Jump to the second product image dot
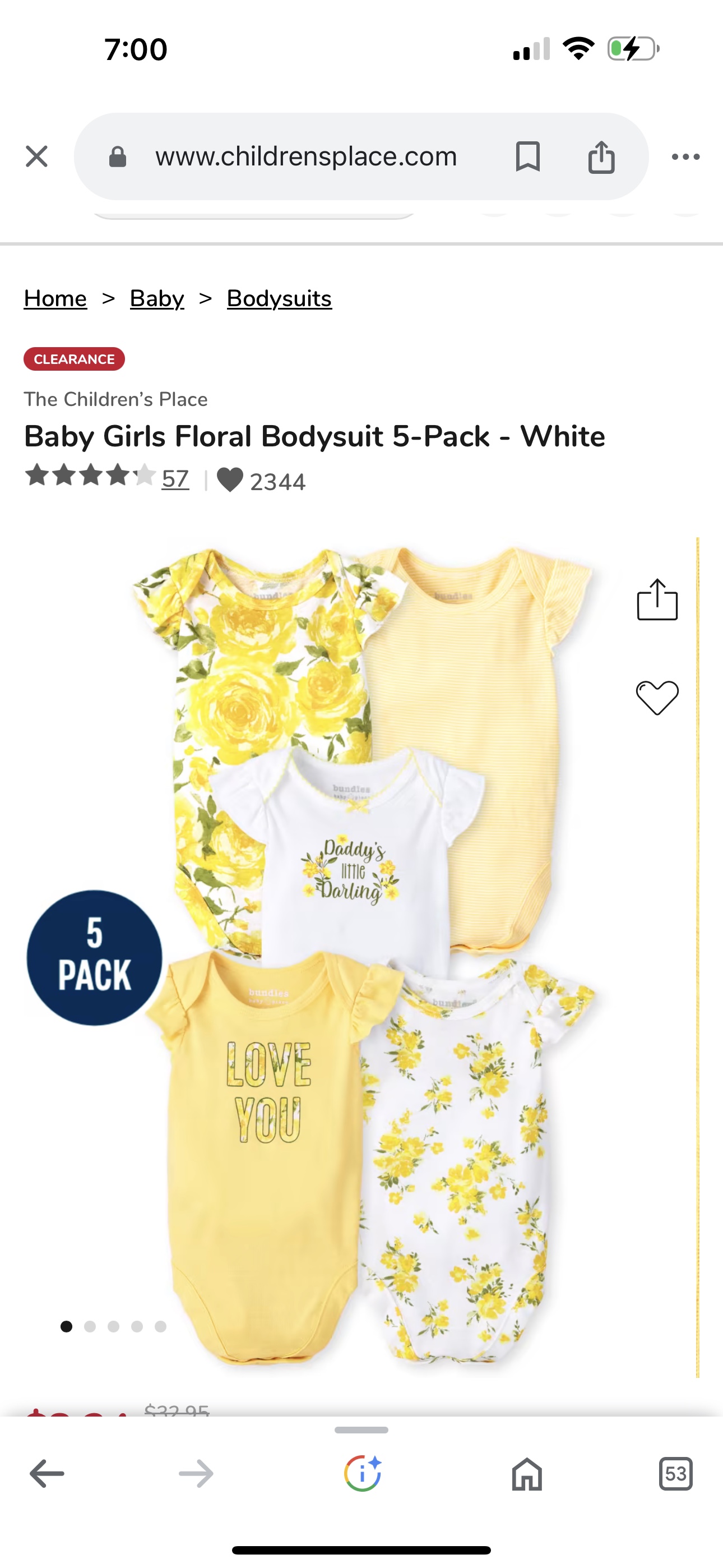 click(x=90, y=1326)
